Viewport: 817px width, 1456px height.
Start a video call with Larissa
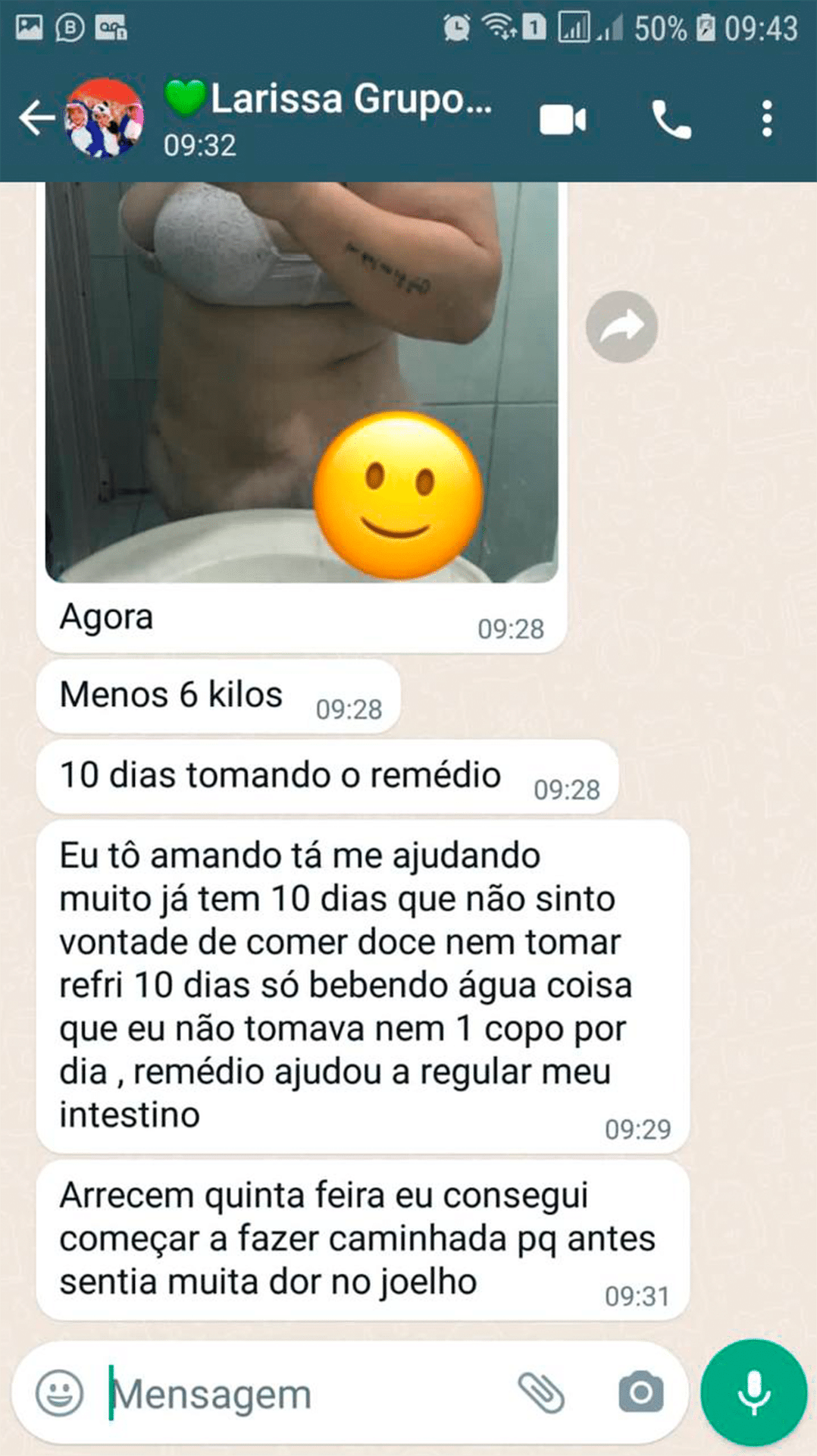coord(562,120)
